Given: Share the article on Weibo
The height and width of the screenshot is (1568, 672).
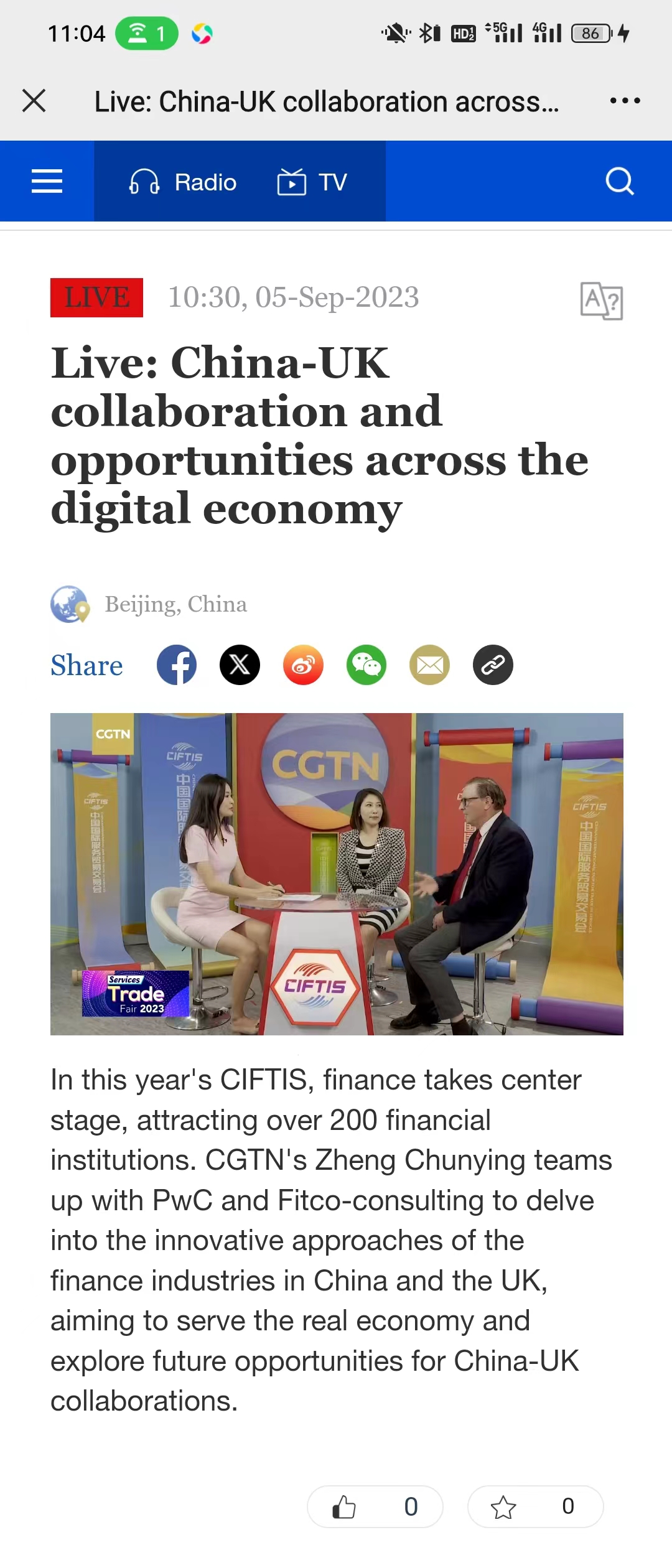Looking at the screenshot, I should pyautogui.click(x=303, y=665).
